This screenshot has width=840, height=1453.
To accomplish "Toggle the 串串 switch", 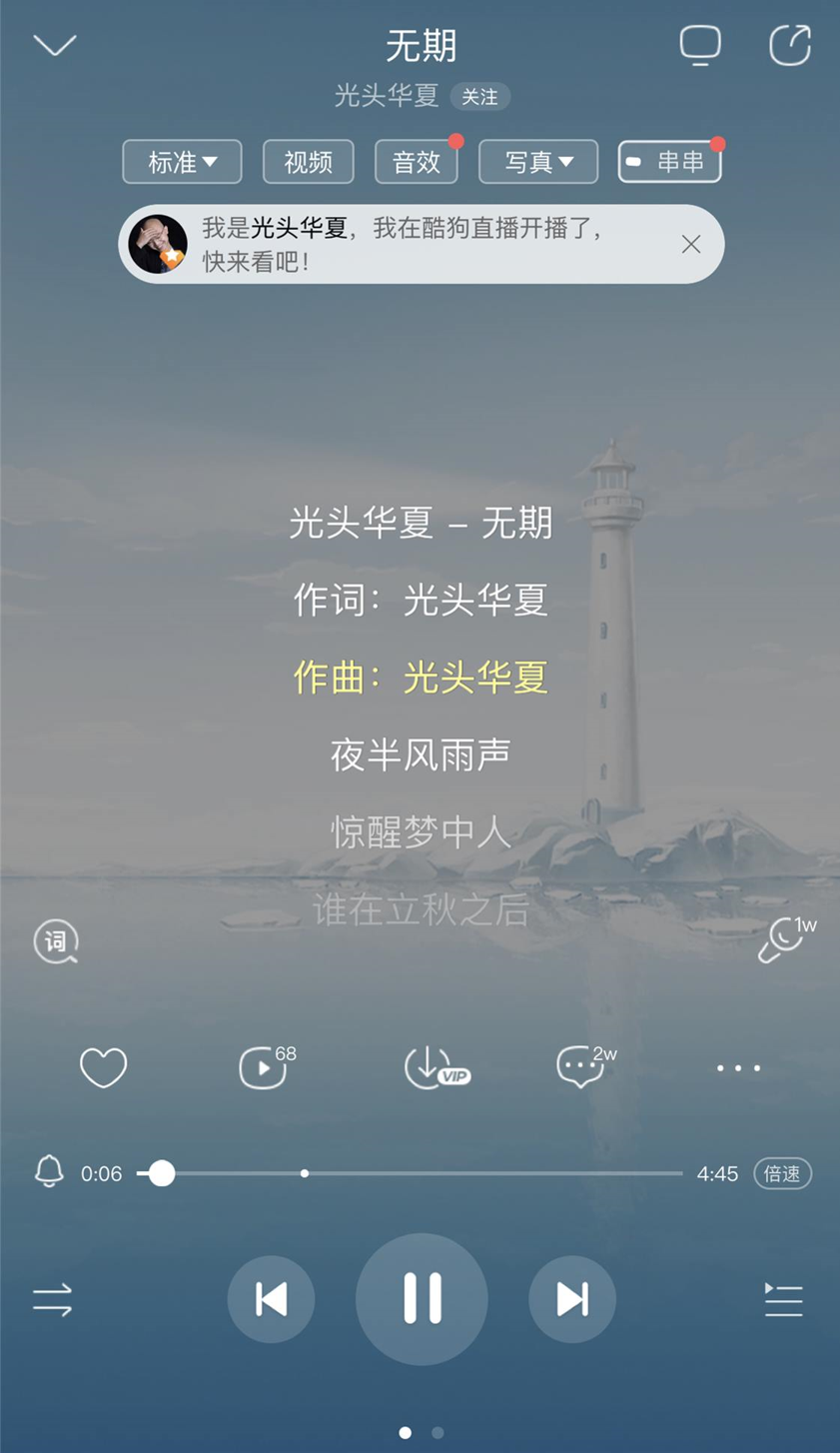I will tap(669, 161).
